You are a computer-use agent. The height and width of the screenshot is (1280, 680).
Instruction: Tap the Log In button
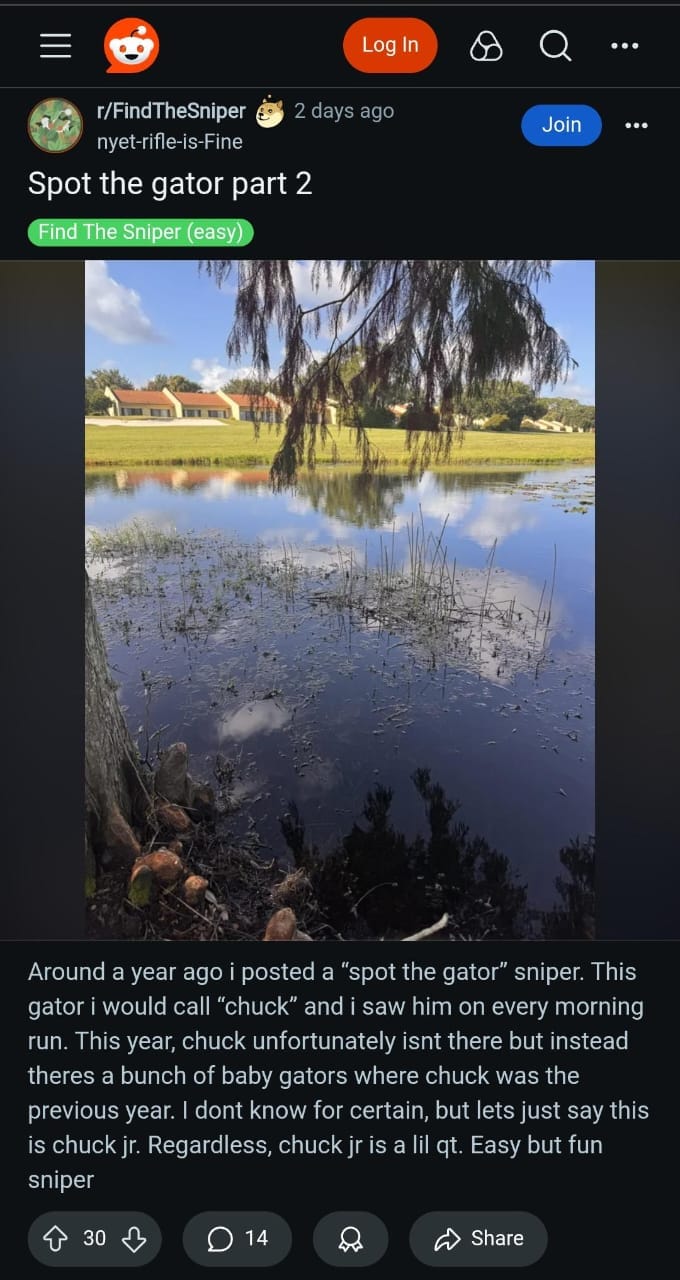click(390, 45)
